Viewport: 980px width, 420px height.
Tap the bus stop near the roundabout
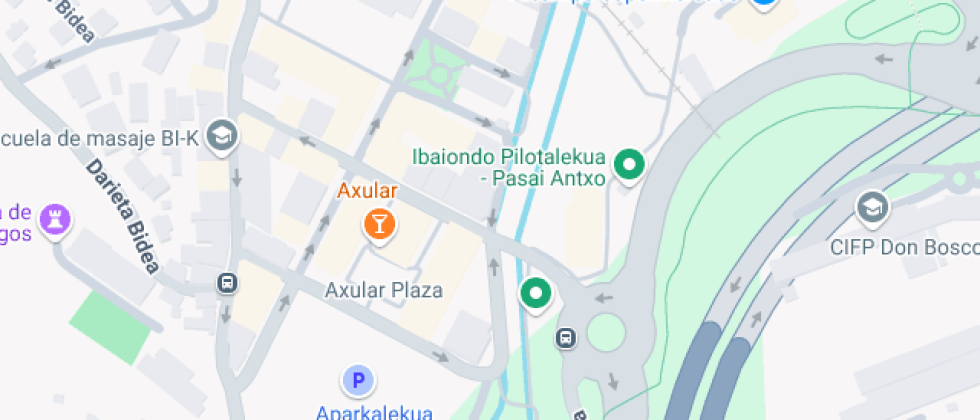pyautogui.click(x=566, y=338)
